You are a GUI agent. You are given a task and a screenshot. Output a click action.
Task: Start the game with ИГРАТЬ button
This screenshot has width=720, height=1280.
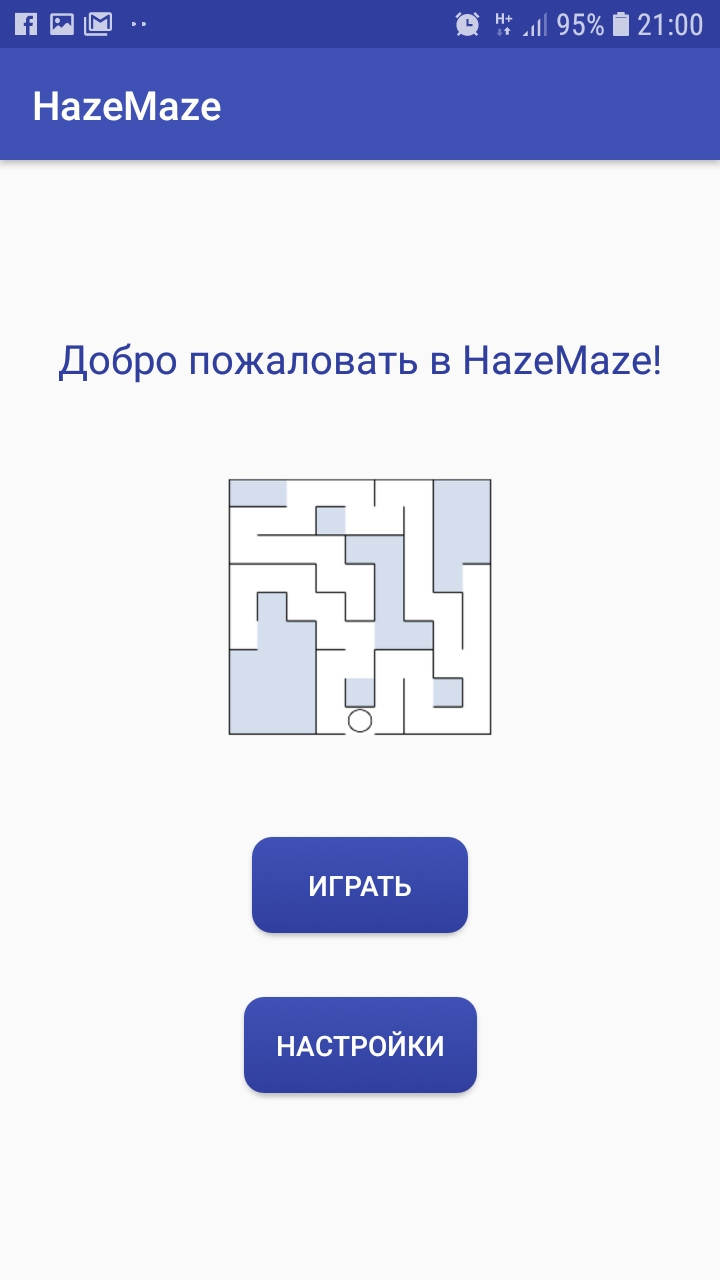click(360, 885)
